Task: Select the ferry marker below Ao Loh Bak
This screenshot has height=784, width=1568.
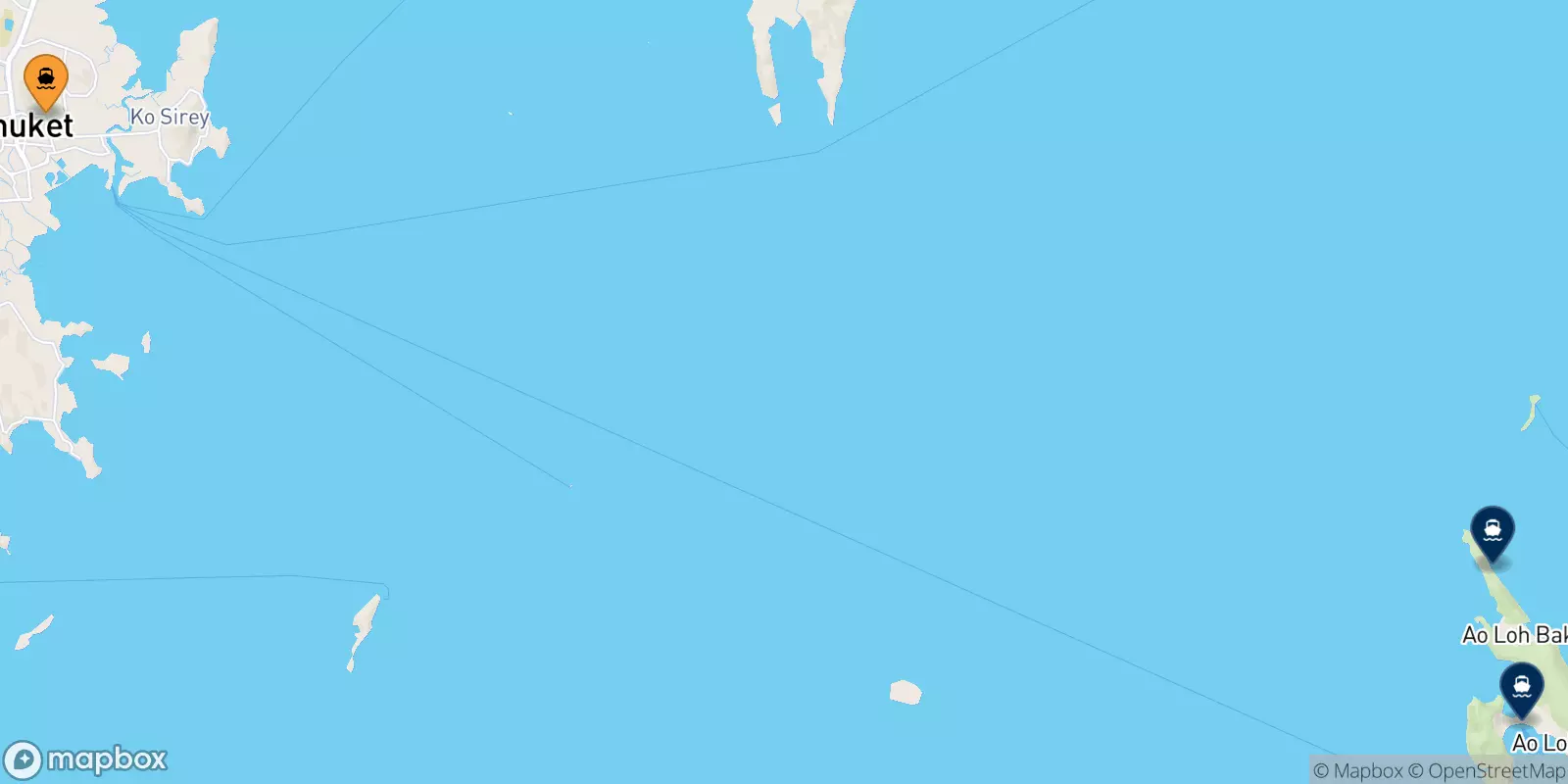Action: coord(1521,688)
